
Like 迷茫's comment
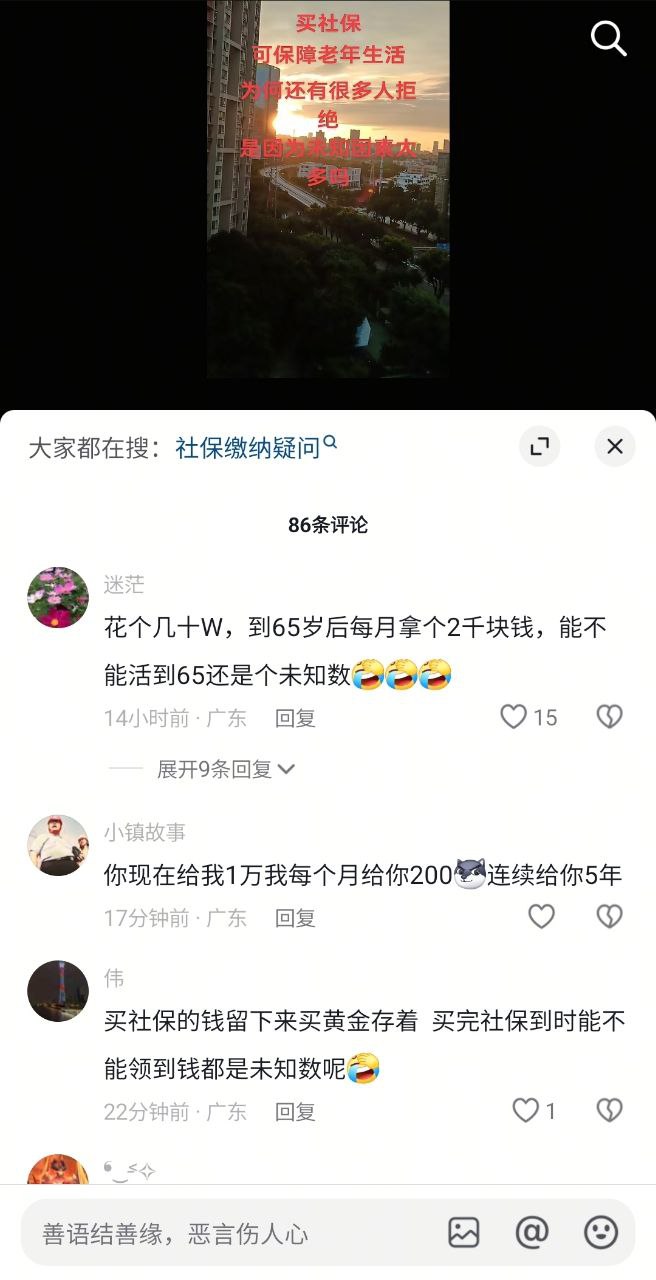514,717
